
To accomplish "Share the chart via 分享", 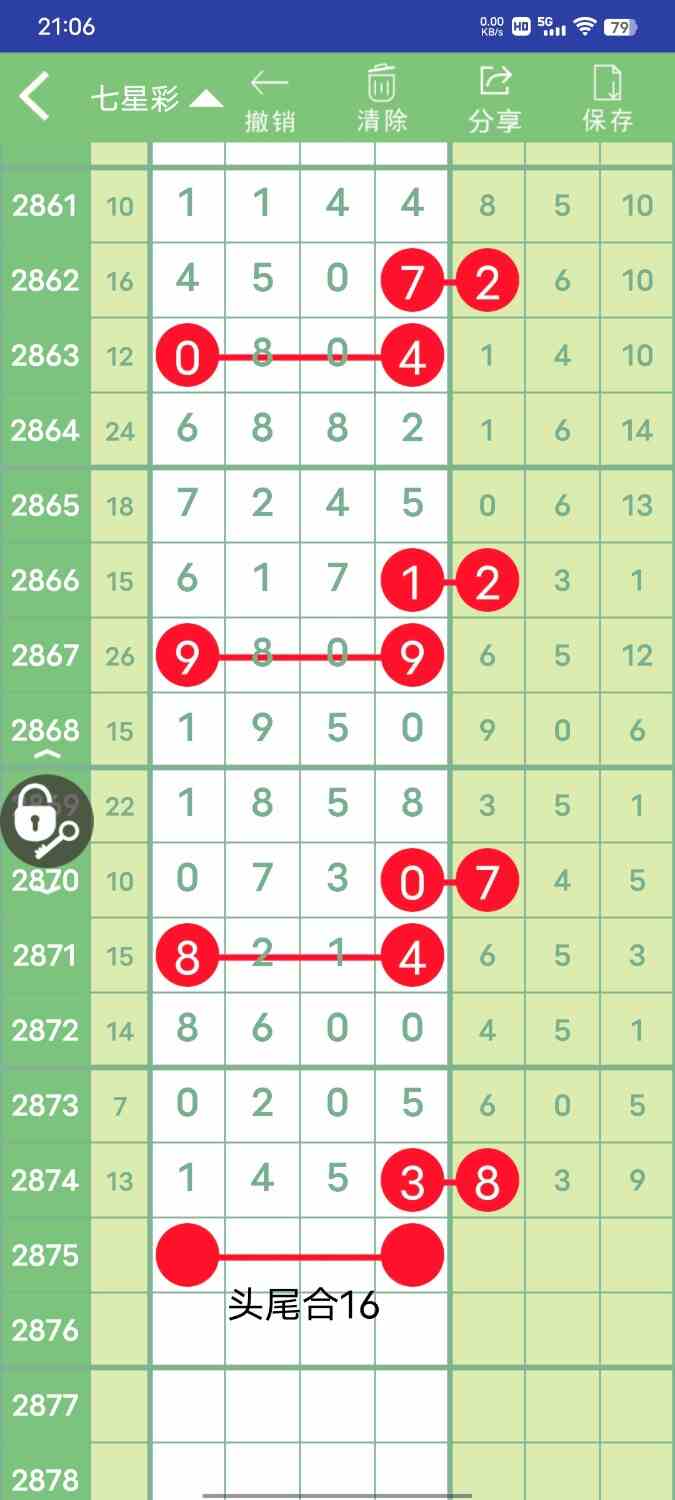I will (x=495, y=100).
